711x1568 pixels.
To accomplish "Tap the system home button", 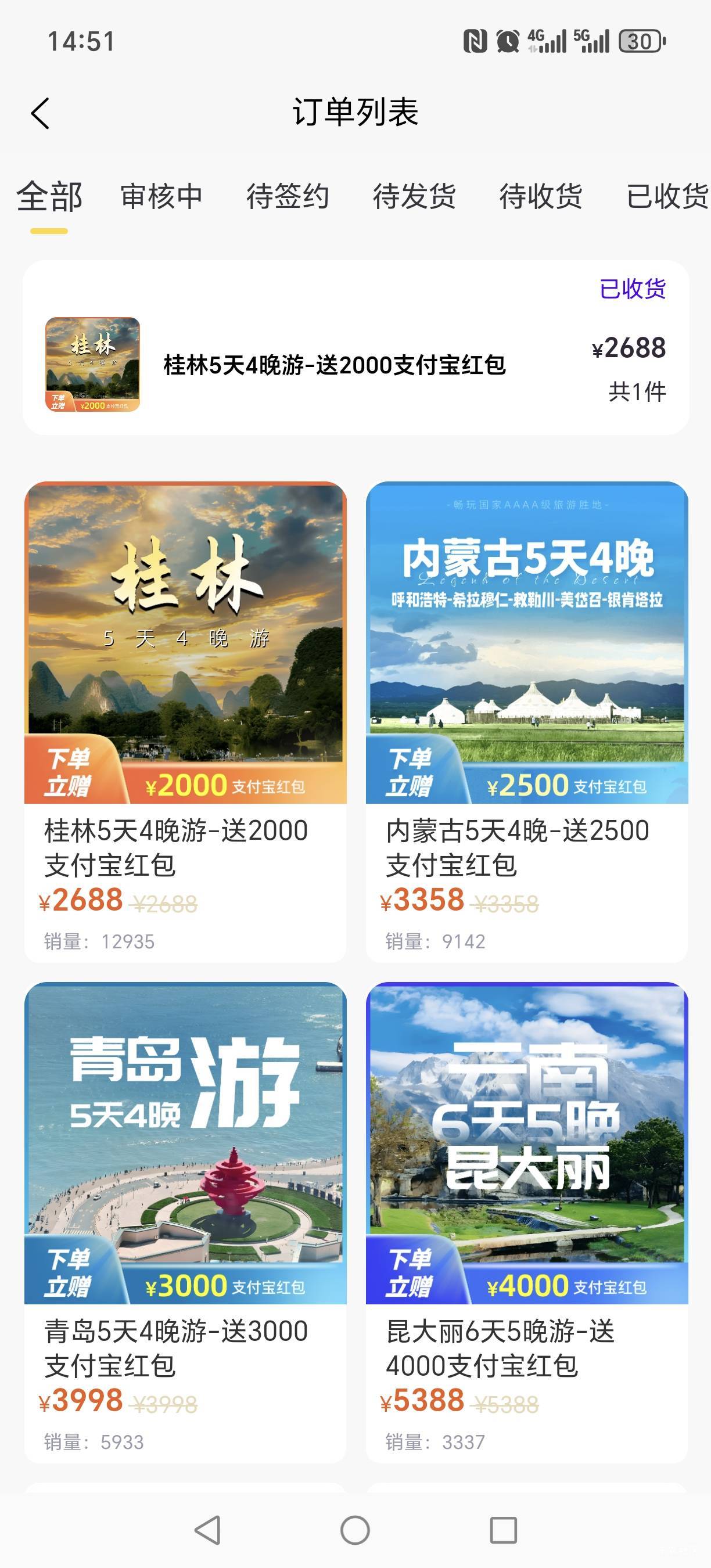I will (x=355, y=1530).
